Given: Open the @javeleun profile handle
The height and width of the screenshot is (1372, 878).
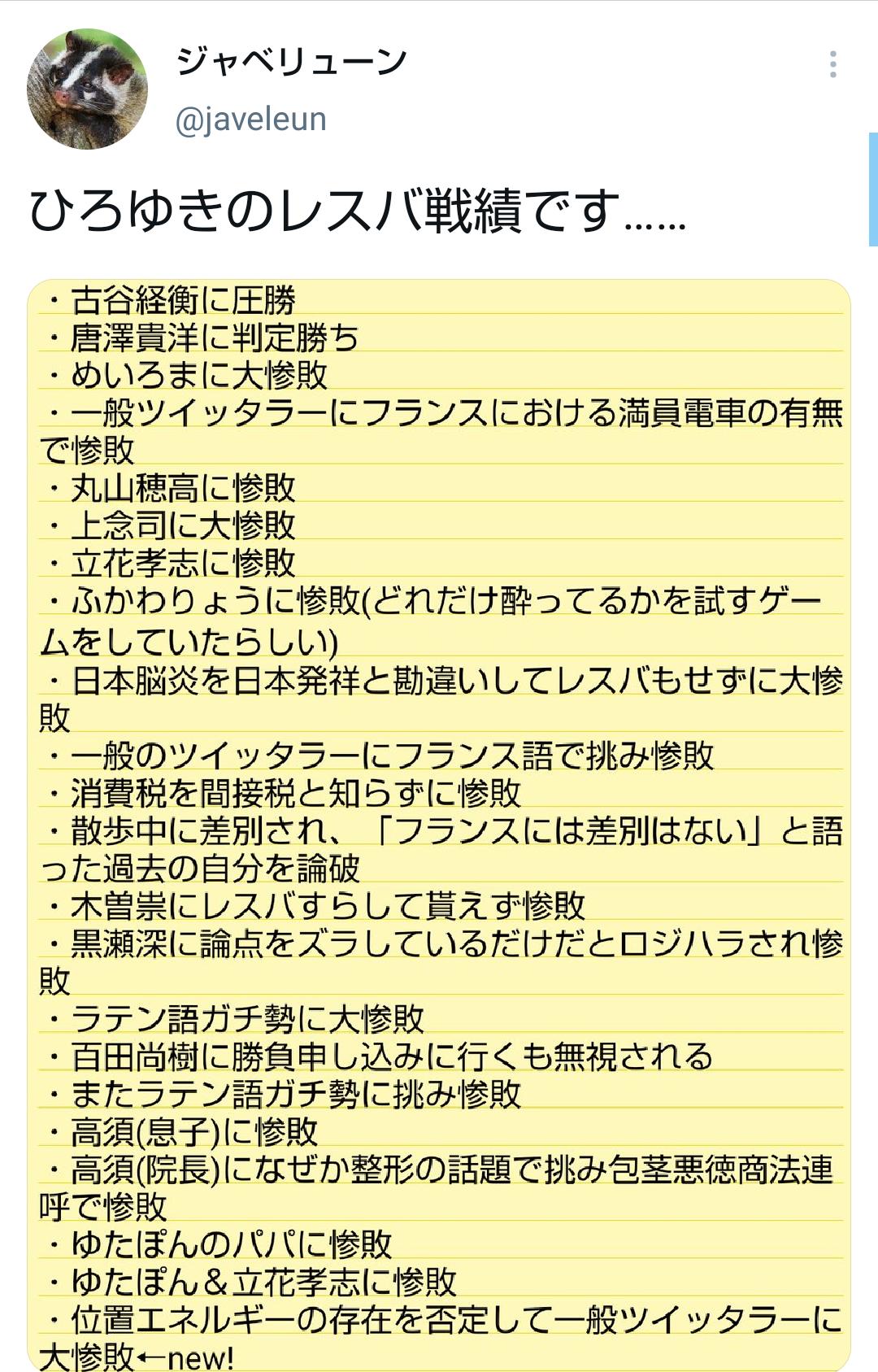Looking at the screenshot, I should point(250,120).
